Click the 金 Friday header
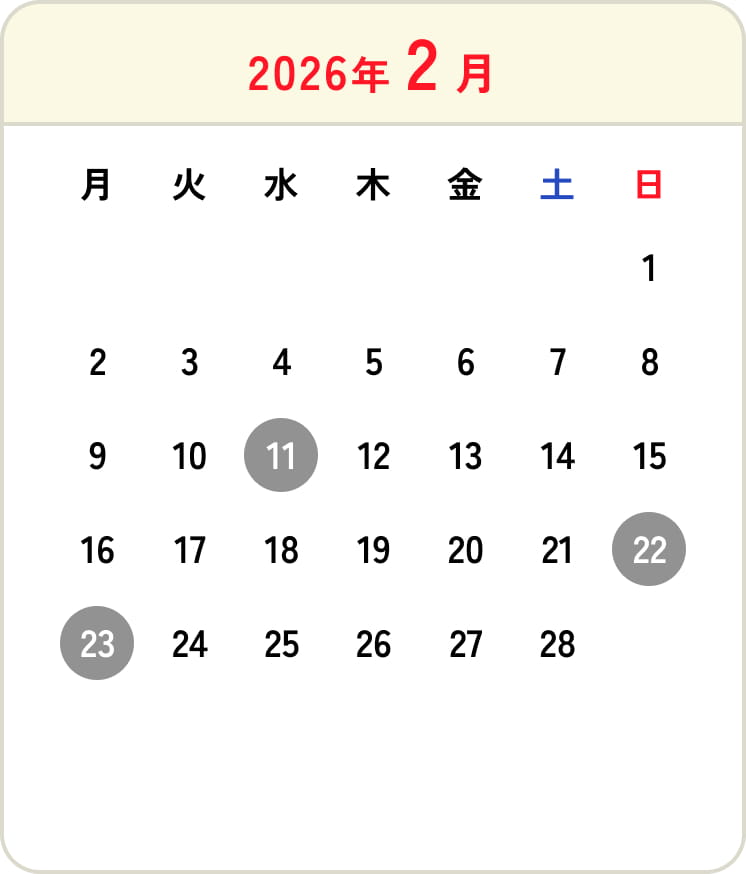This screenshot has height=874, width=746. pos(466,185)
